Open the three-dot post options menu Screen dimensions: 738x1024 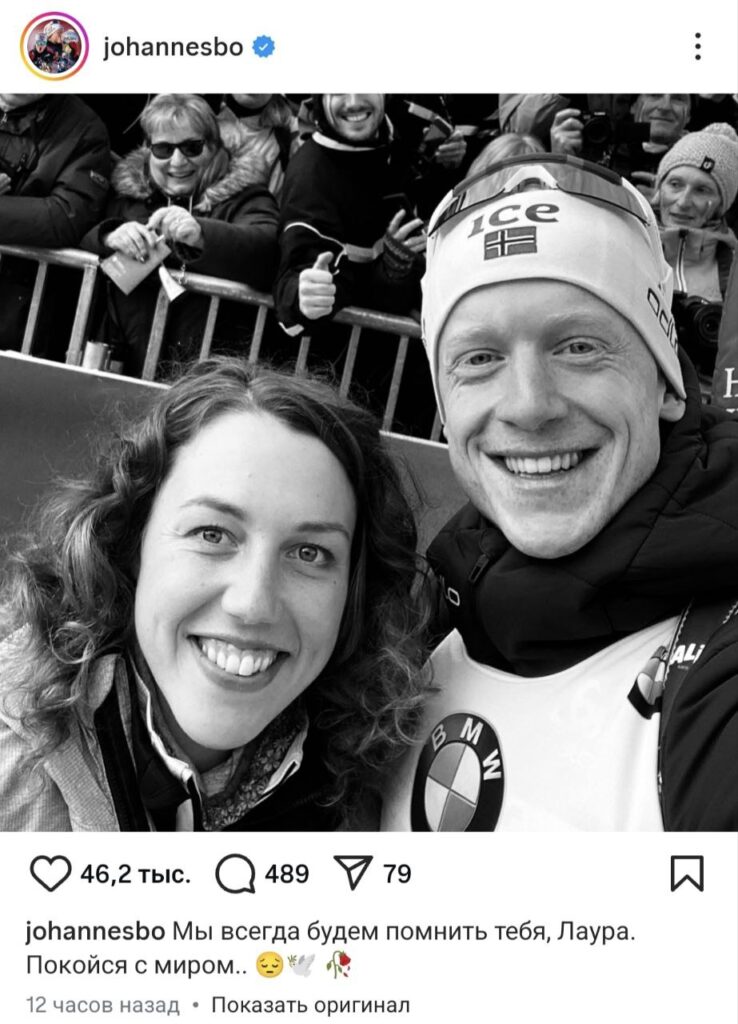pyautogui.click(x=697, y=46)
